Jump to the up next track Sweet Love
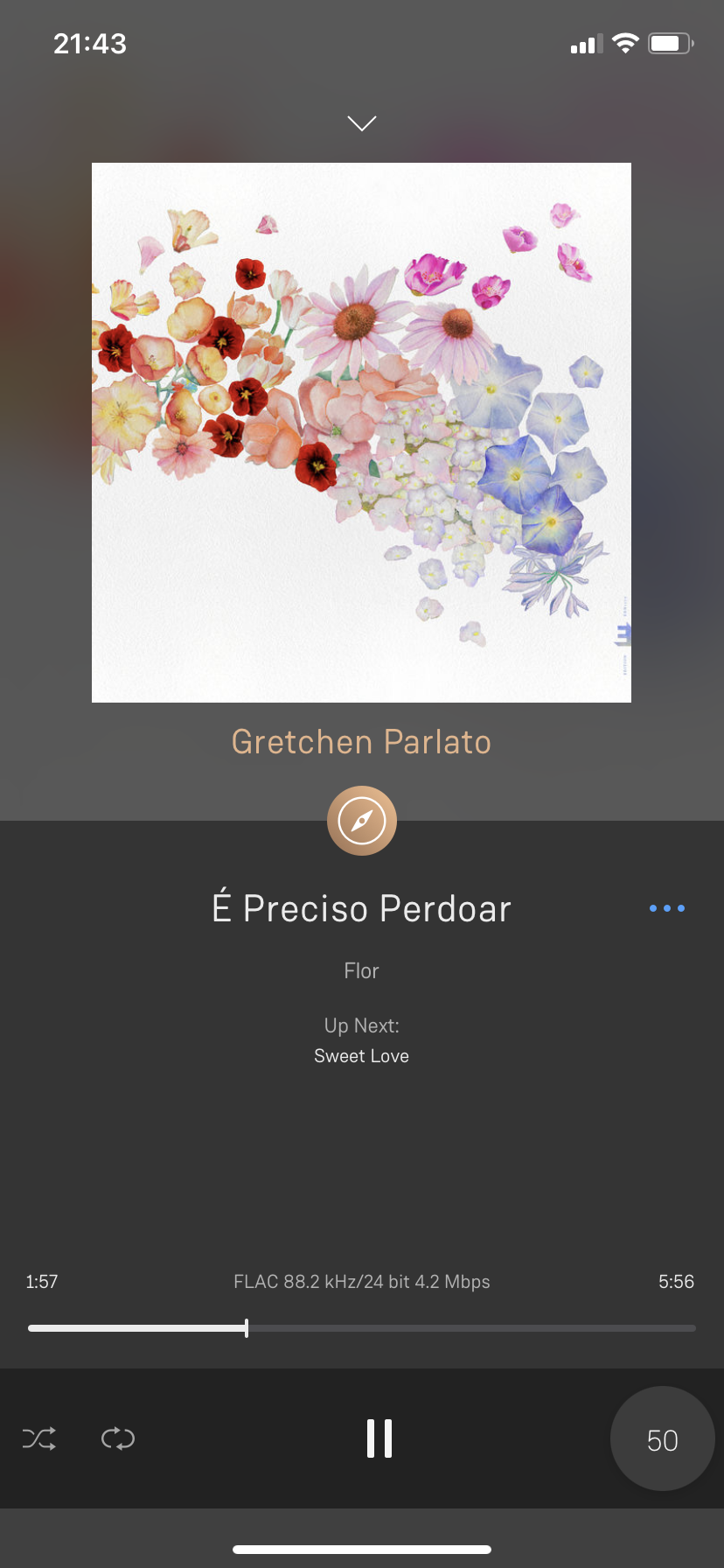Viewport: 724px width, 1568px height. pos(361,1056)
